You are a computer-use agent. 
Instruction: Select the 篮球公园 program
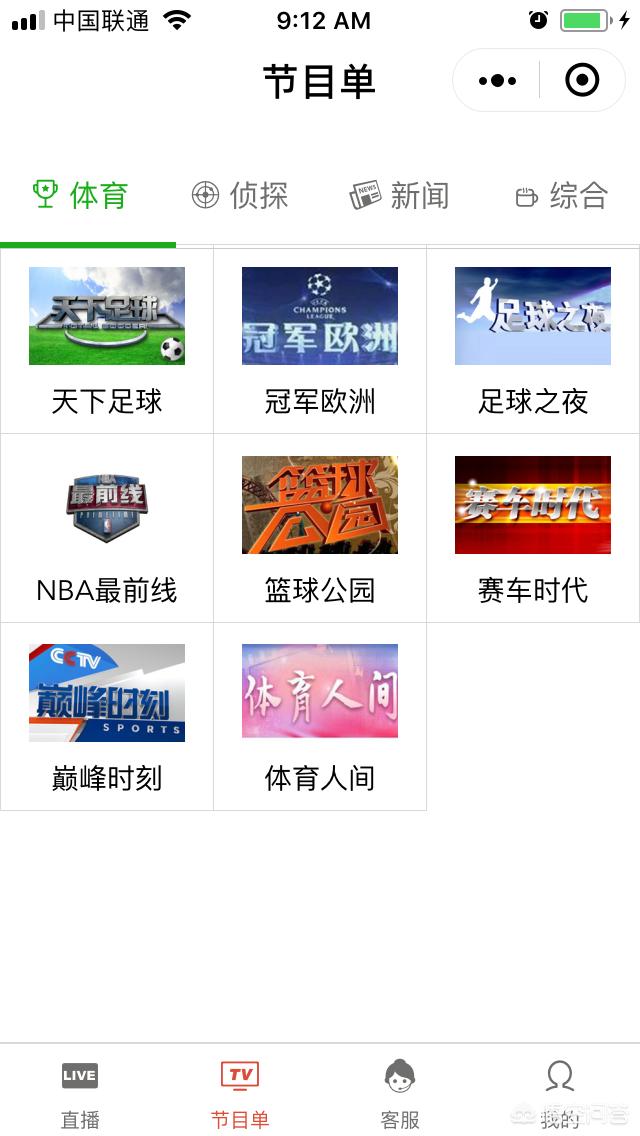(320, 528)
